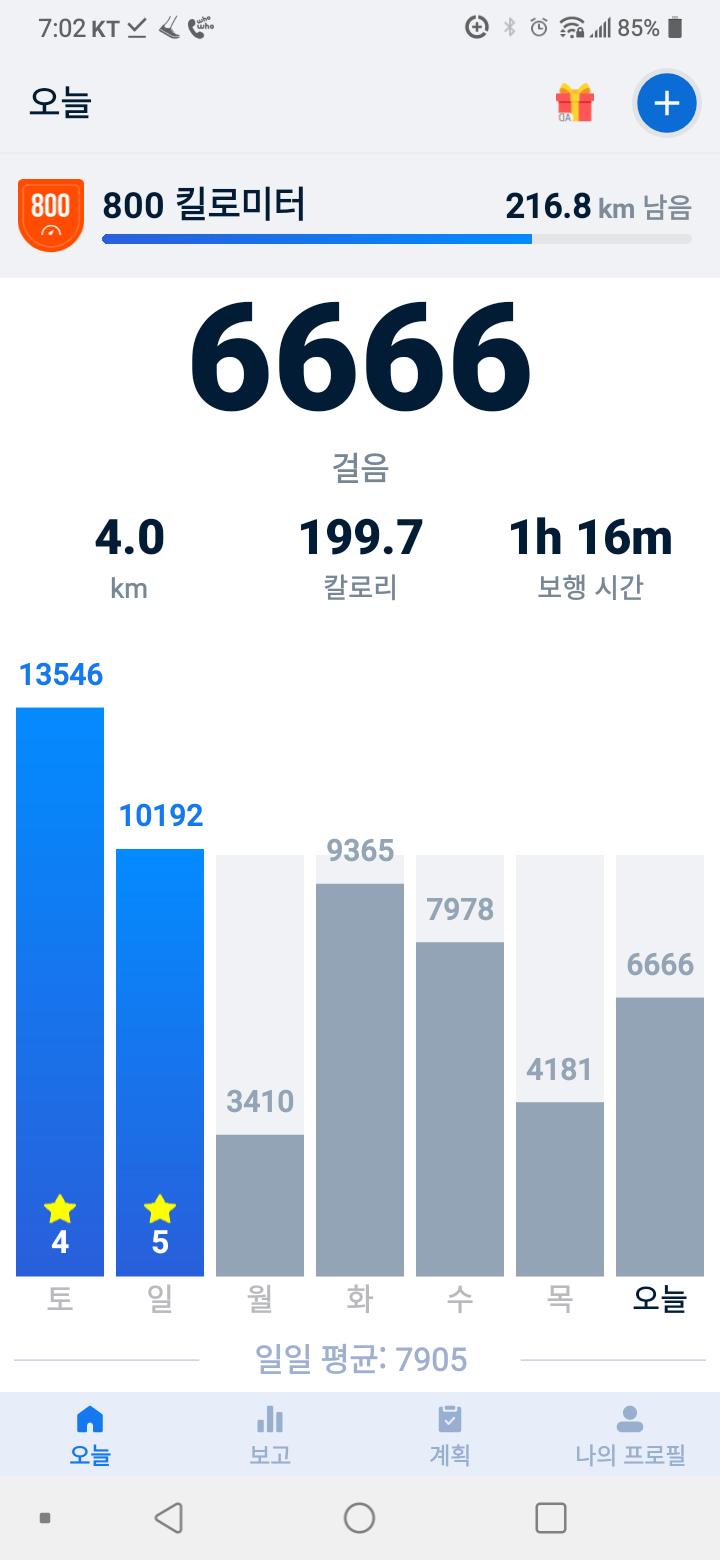Viewport: 720px width, 1560px height.
Task: Select the 수 bar showing 7978 steps
Action: pos(460,1108)
